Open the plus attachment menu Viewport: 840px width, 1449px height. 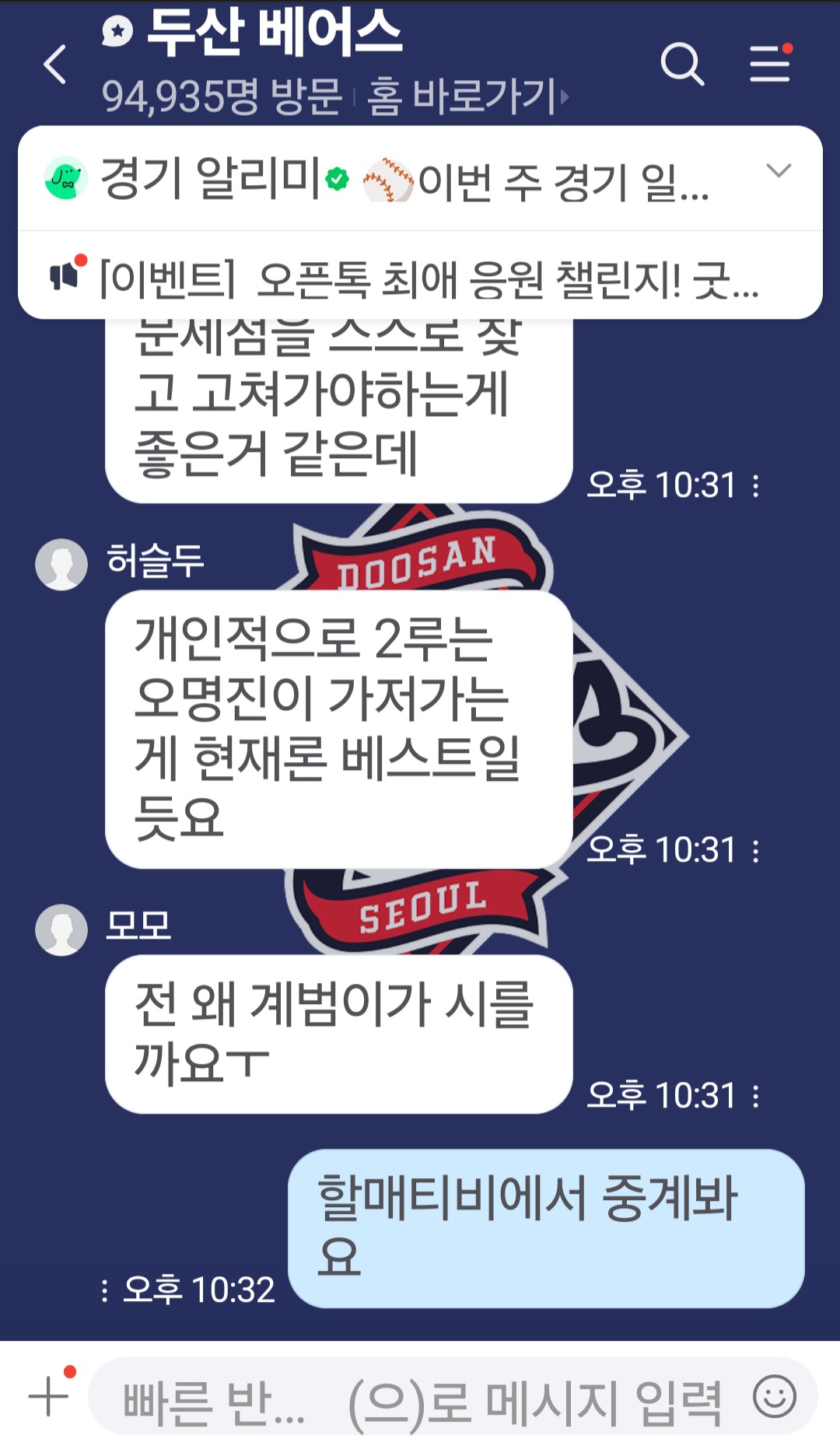point(49,1396)
